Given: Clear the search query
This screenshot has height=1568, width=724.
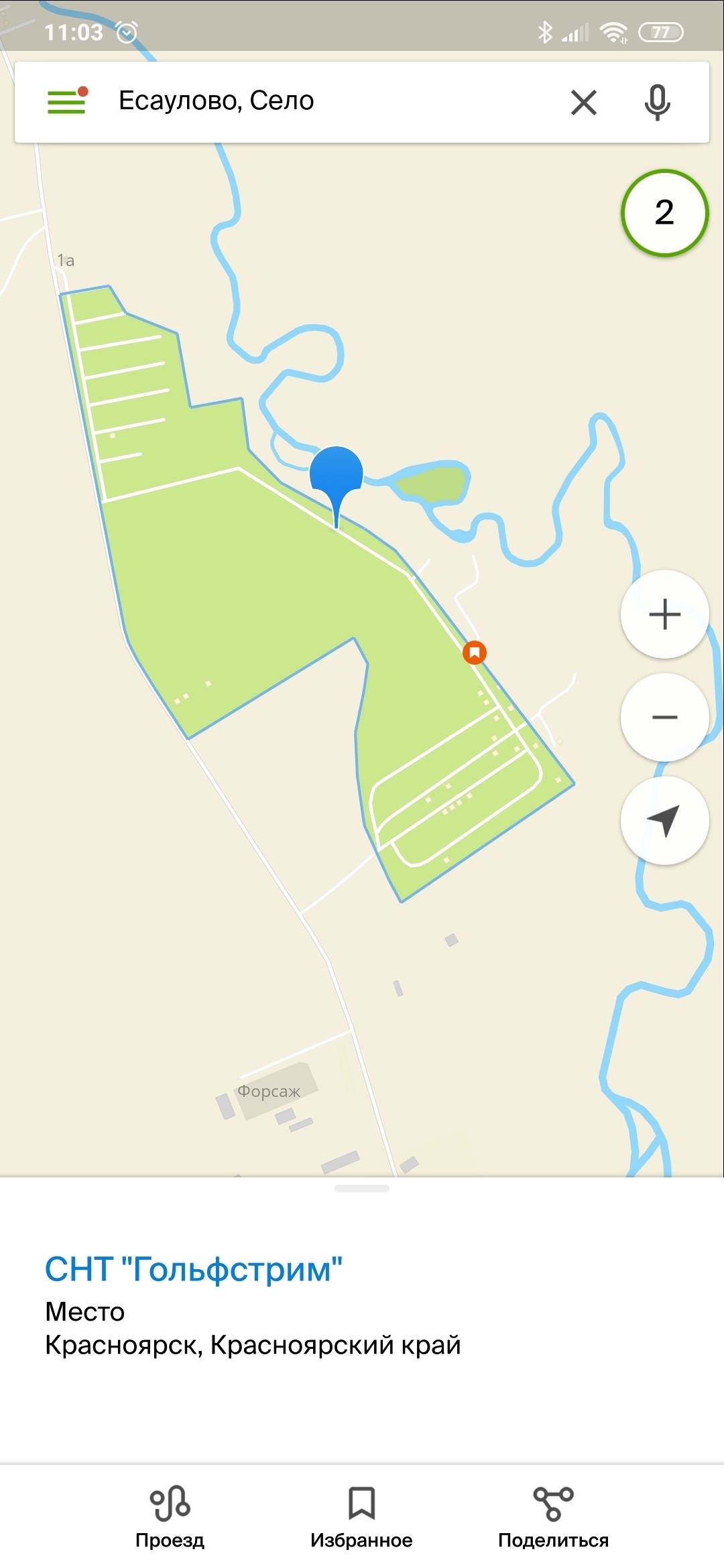Looking at the screenshot, I should [x=583, y=103].
